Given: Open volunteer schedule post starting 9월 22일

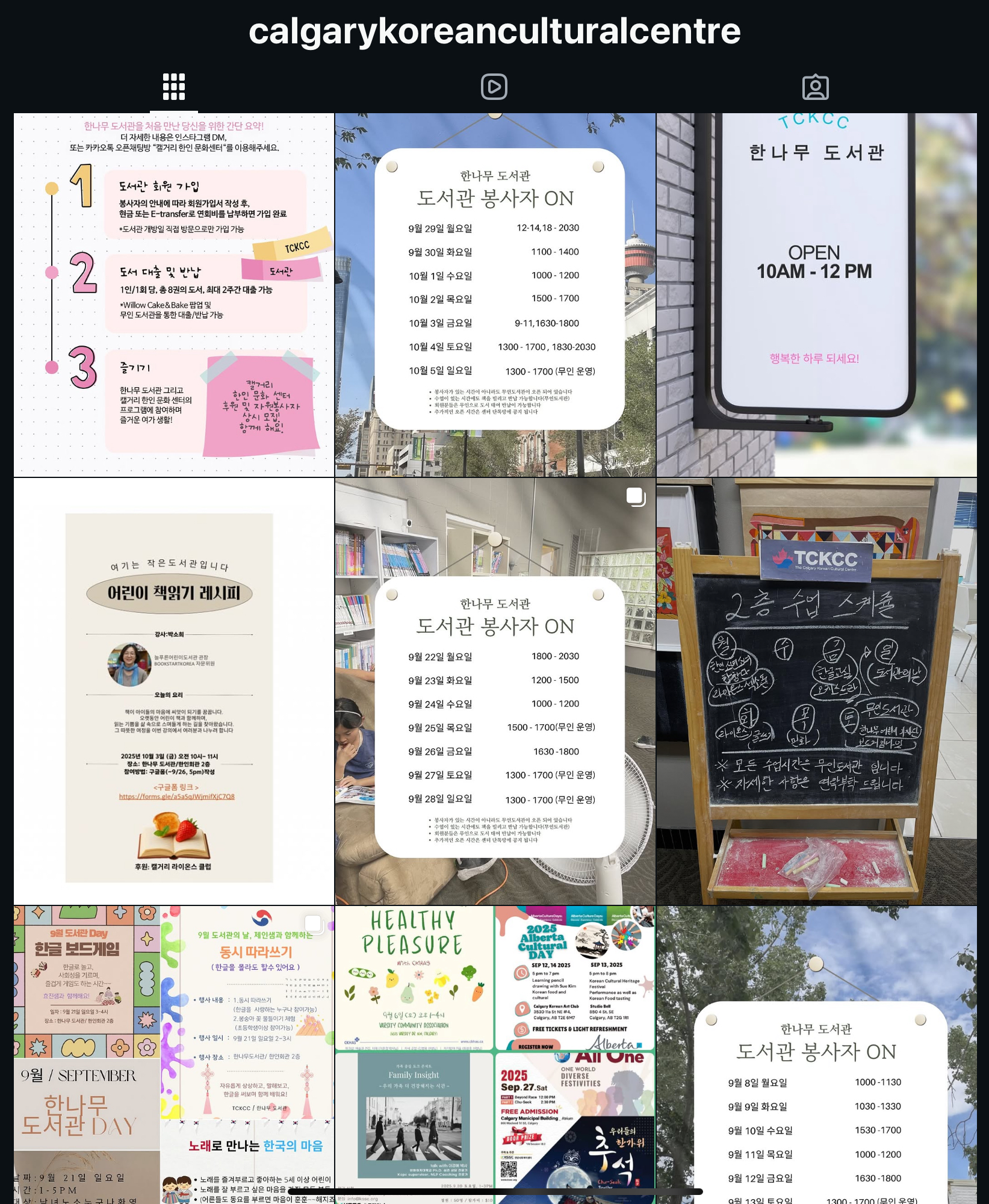Looking at the screenshot, I should (495, 691).
